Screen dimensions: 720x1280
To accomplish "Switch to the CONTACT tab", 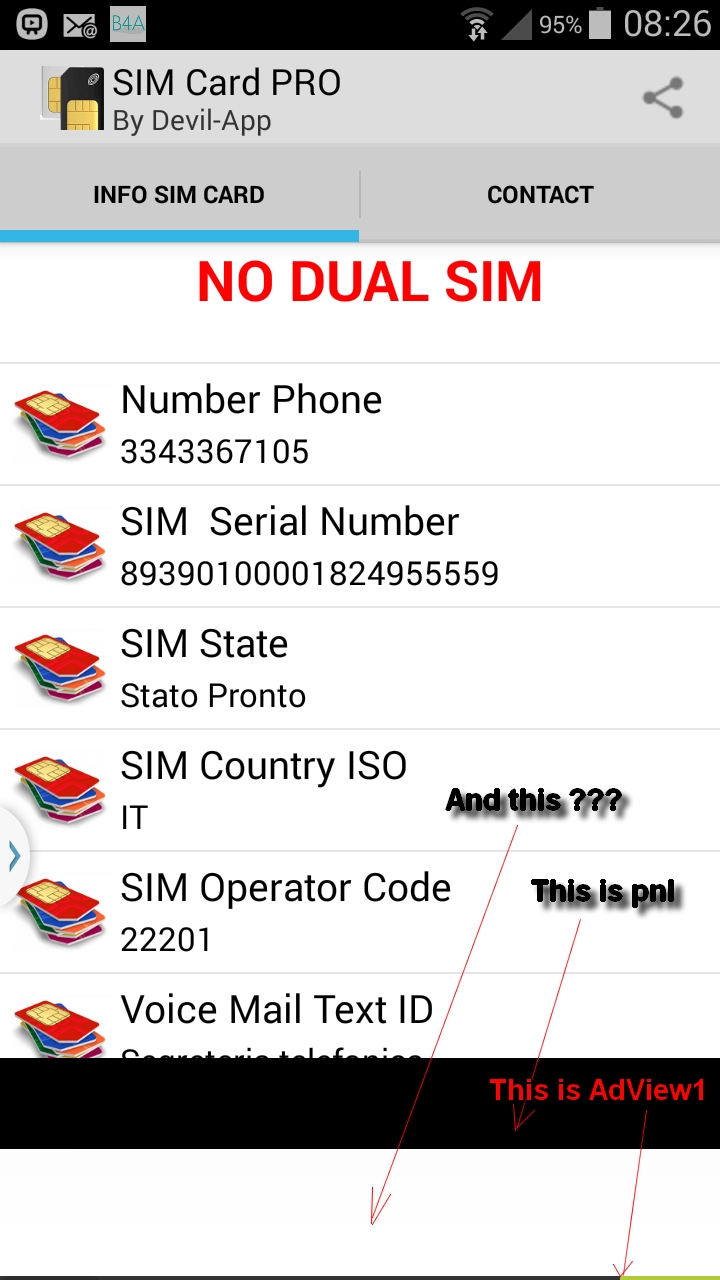I will (540, 195).
